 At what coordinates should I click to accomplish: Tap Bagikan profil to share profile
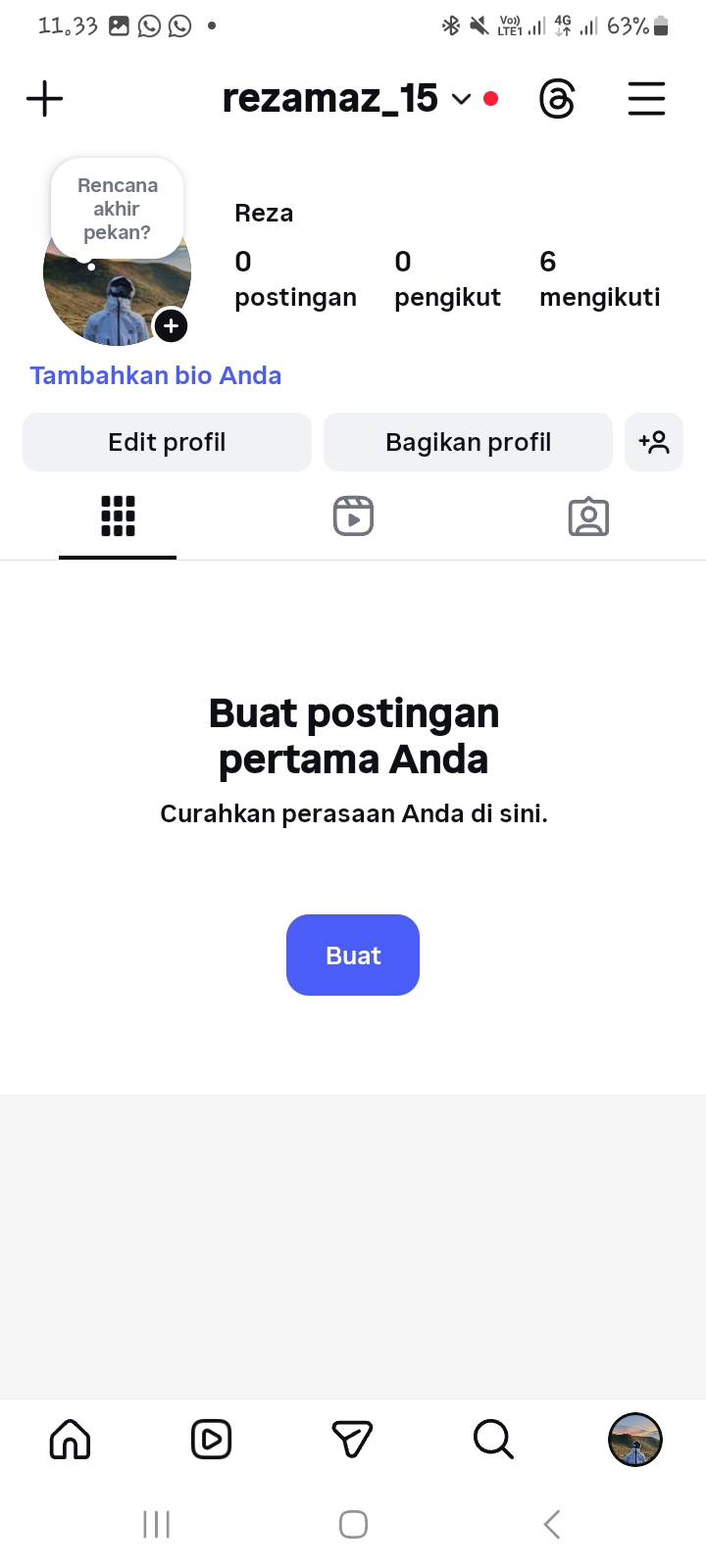468,442
